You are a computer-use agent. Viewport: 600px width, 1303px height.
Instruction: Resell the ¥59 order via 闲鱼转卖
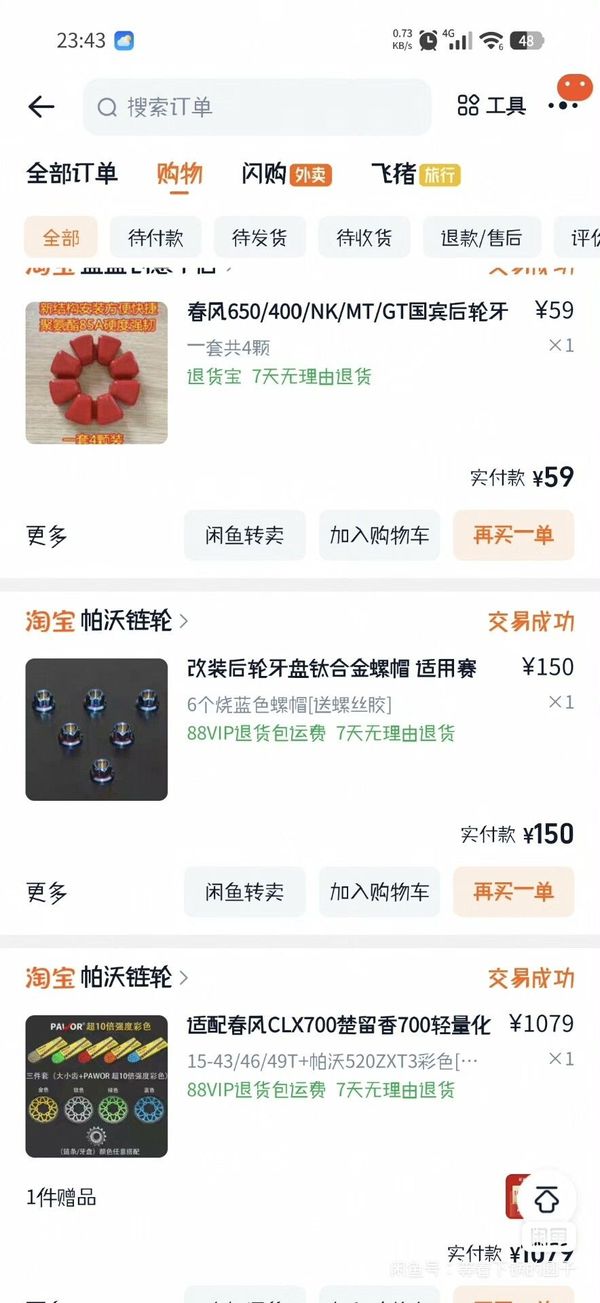(245, 535)
